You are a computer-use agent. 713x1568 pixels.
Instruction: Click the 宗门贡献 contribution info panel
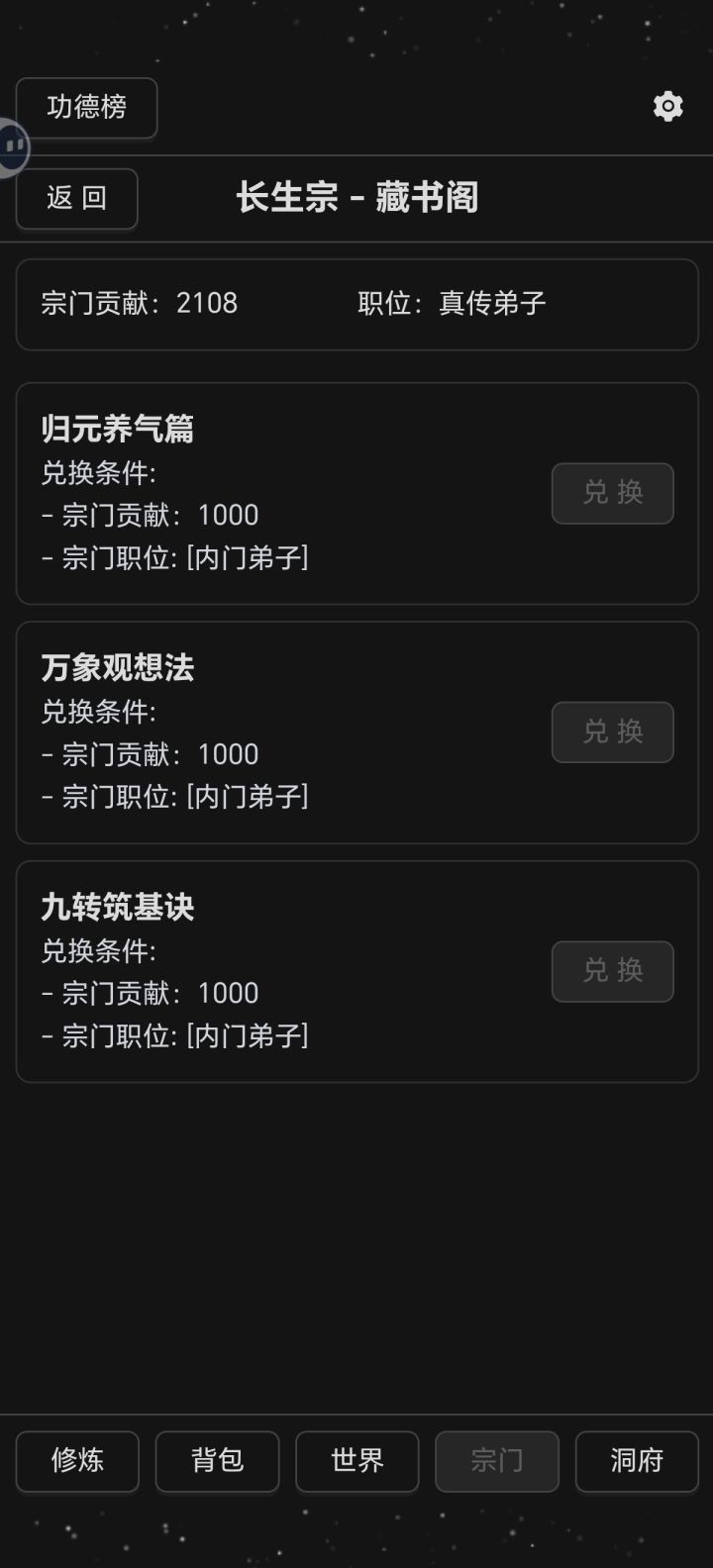(x=356, y=304)
